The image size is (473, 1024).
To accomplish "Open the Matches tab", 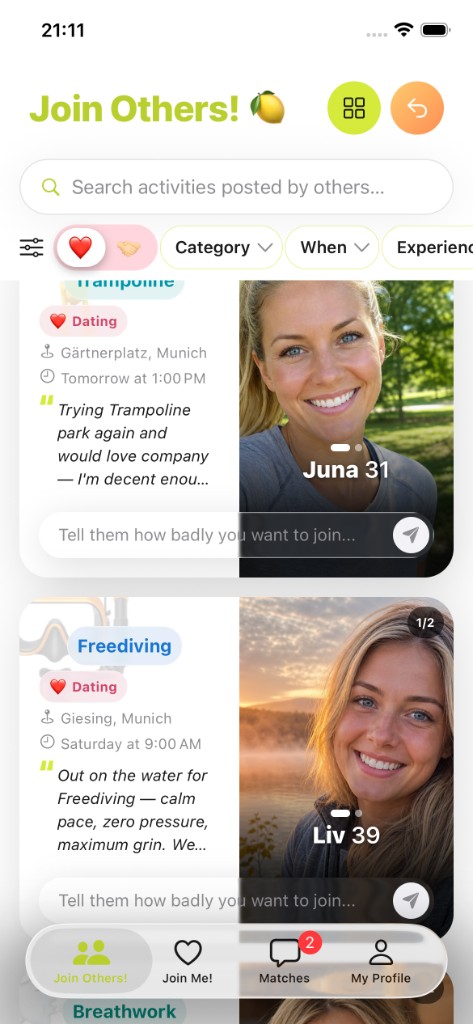I will pyautogui.click(x=284, y=962).
